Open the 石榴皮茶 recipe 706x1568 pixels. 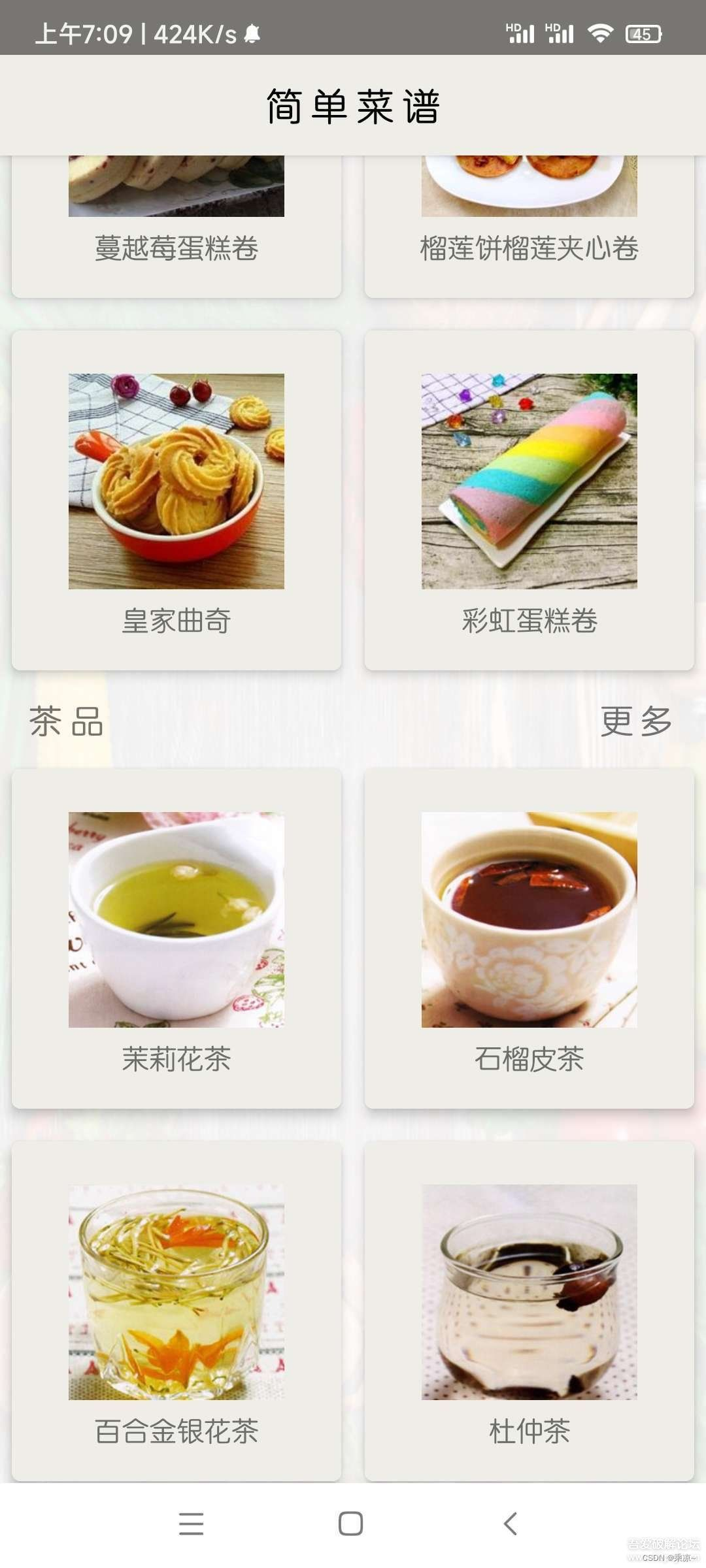click(529, 941)
